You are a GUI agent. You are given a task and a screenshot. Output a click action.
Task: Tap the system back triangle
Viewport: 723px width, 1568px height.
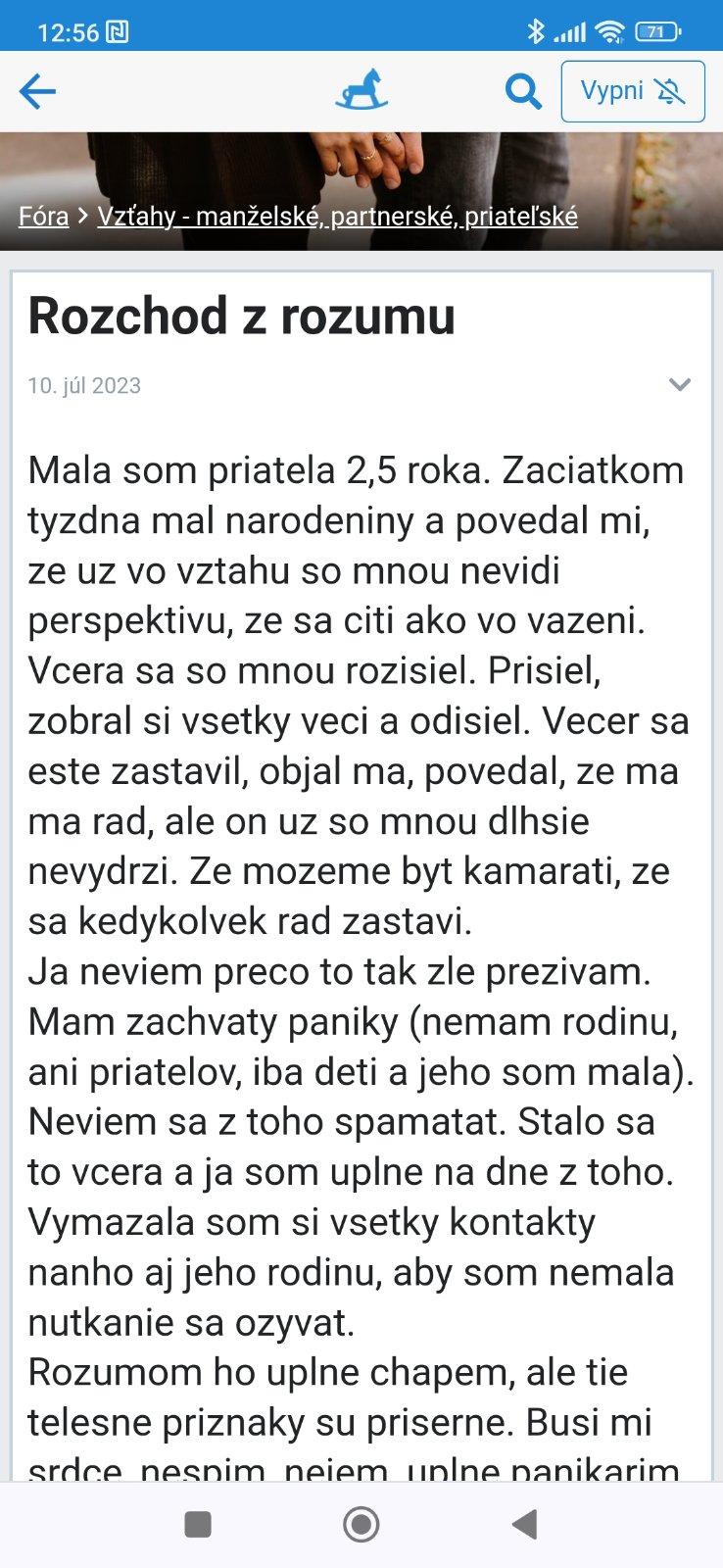pyautogui.click(x=525, y=1524)
